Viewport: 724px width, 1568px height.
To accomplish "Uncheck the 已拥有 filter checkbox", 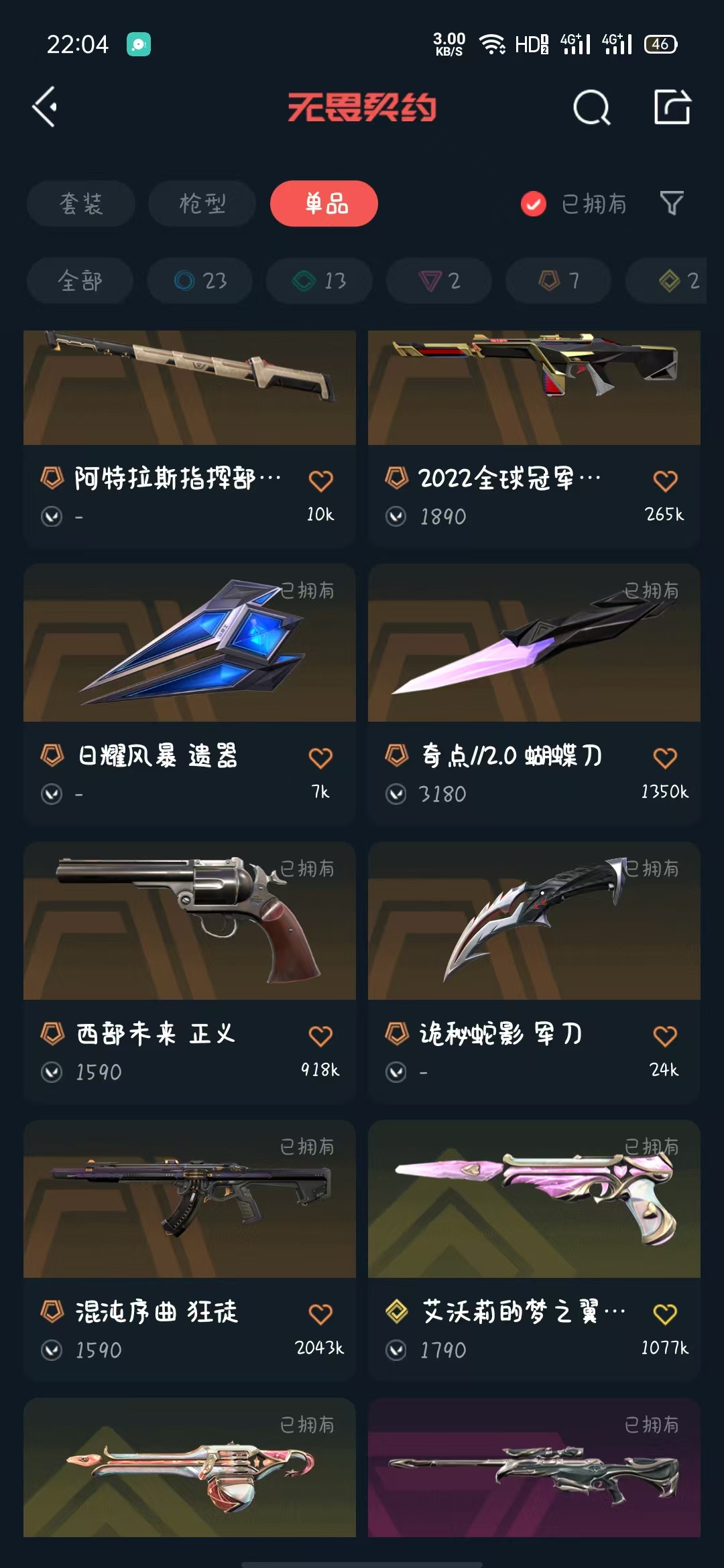I will point(534,204).
